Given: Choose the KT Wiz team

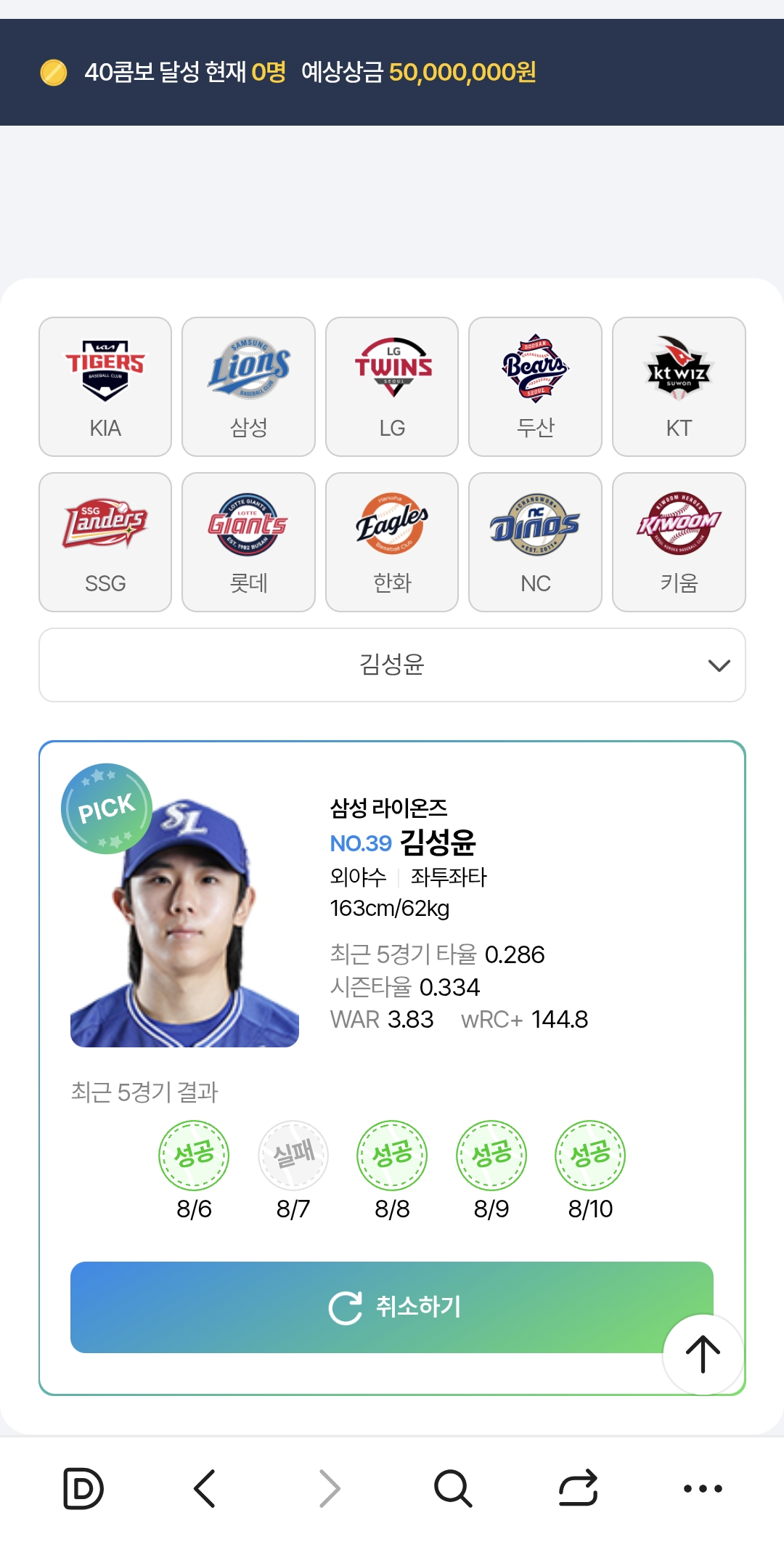Looking at the screenshot, I should pos(679,386).
